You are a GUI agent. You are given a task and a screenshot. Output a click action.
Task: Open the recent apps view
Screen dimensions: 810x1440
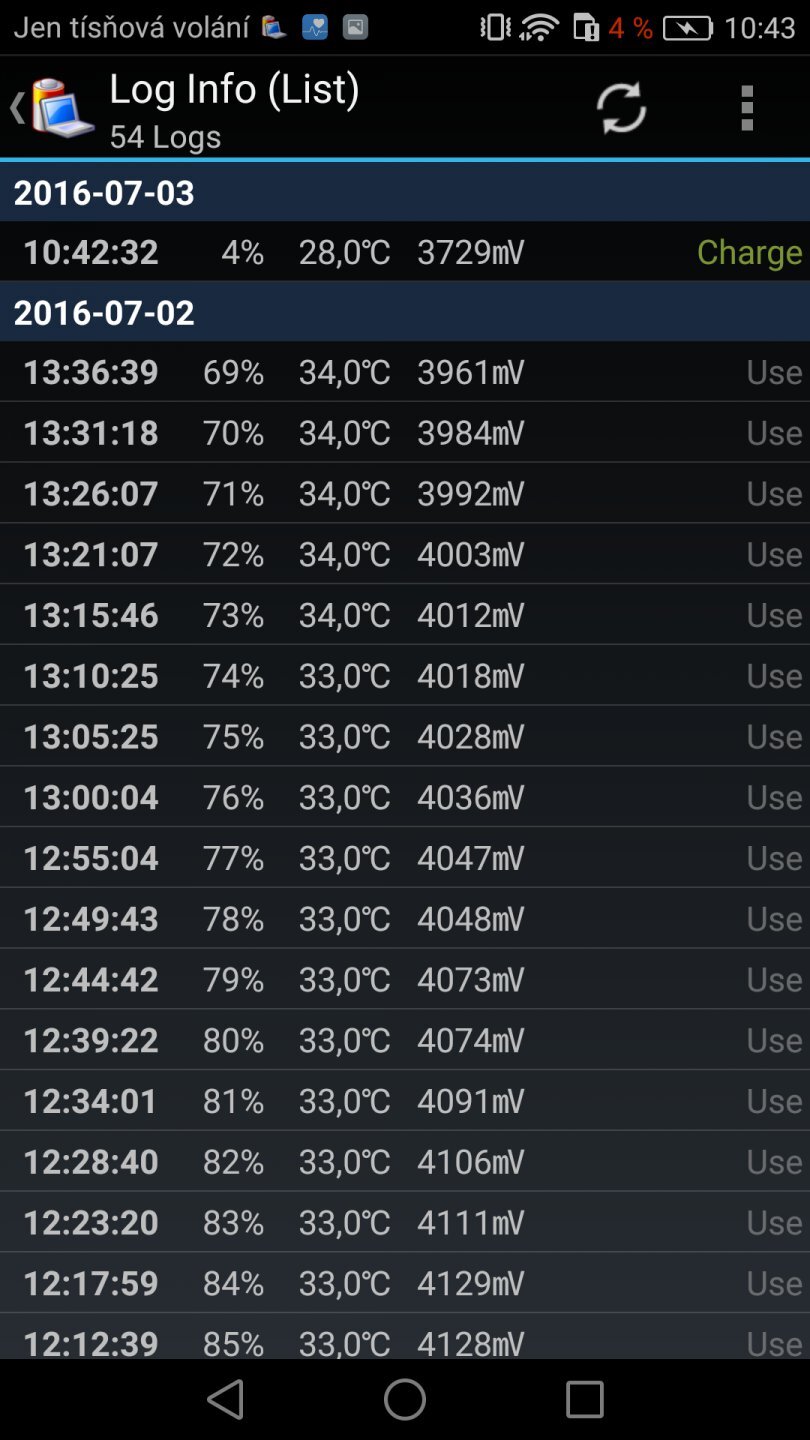tap(584, 1399)
